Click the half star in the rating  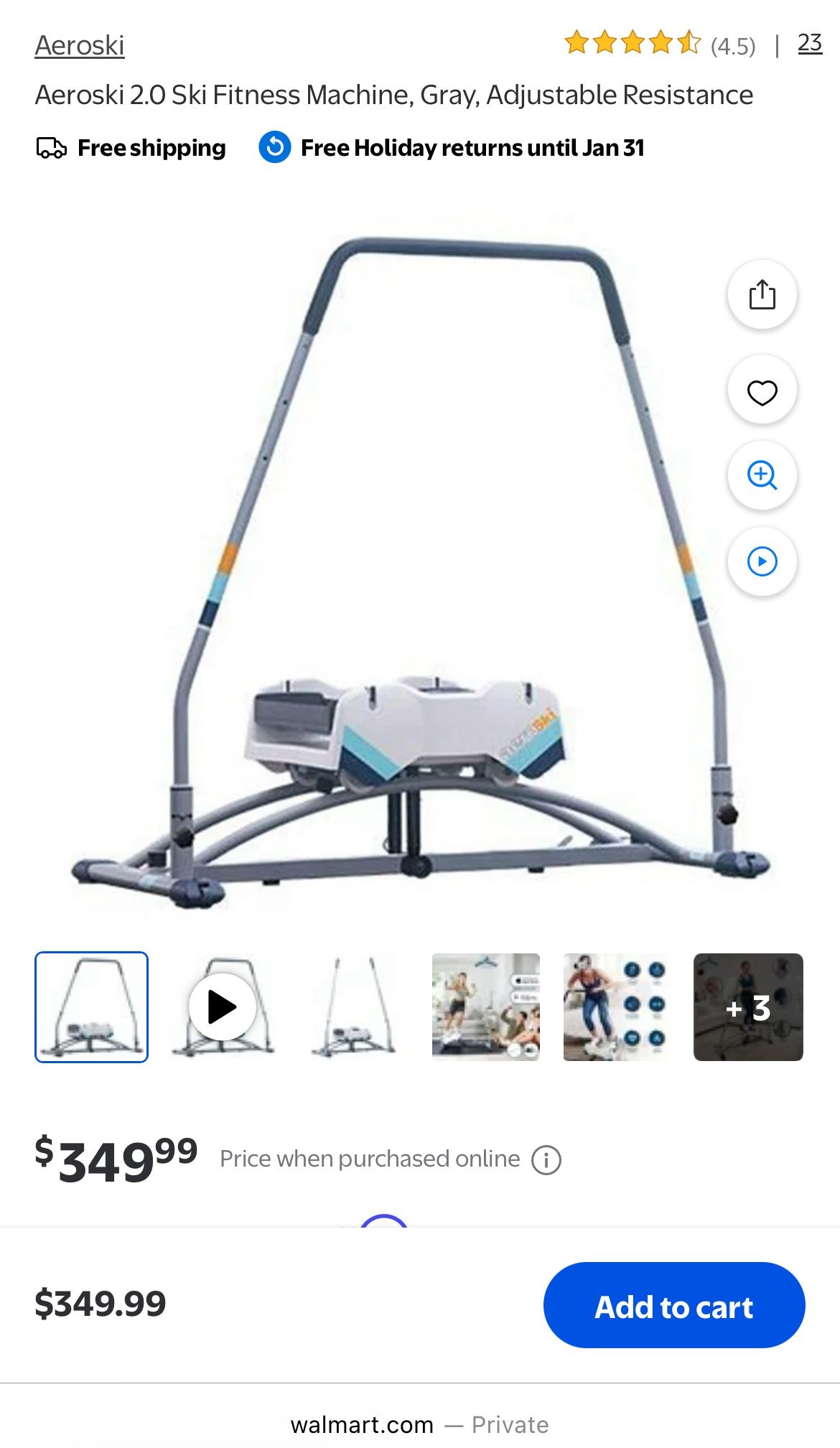(686, 43)
